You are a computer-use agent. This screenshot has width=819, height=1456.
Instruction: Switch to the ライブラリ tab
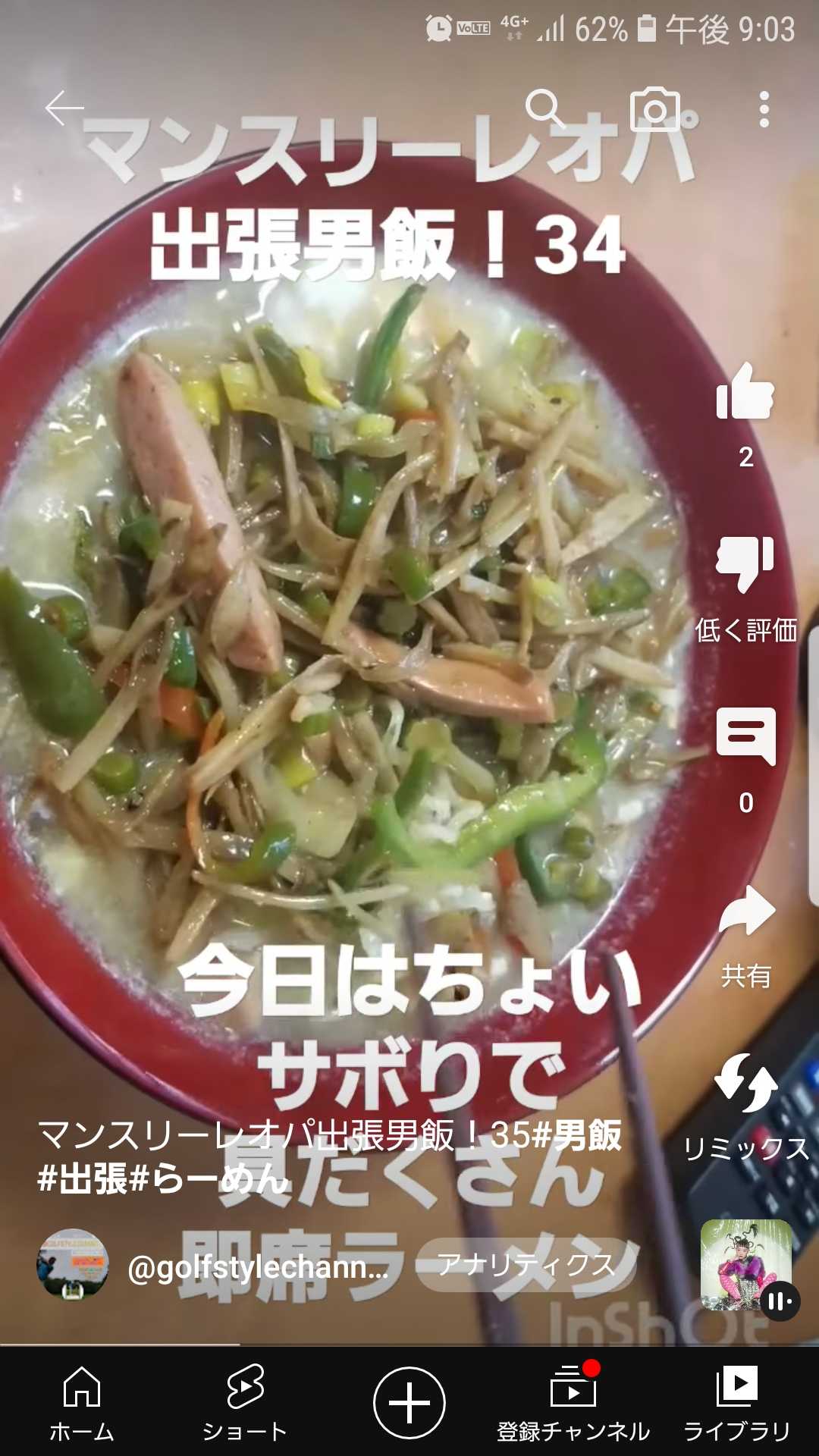(x=737, y=1403)
